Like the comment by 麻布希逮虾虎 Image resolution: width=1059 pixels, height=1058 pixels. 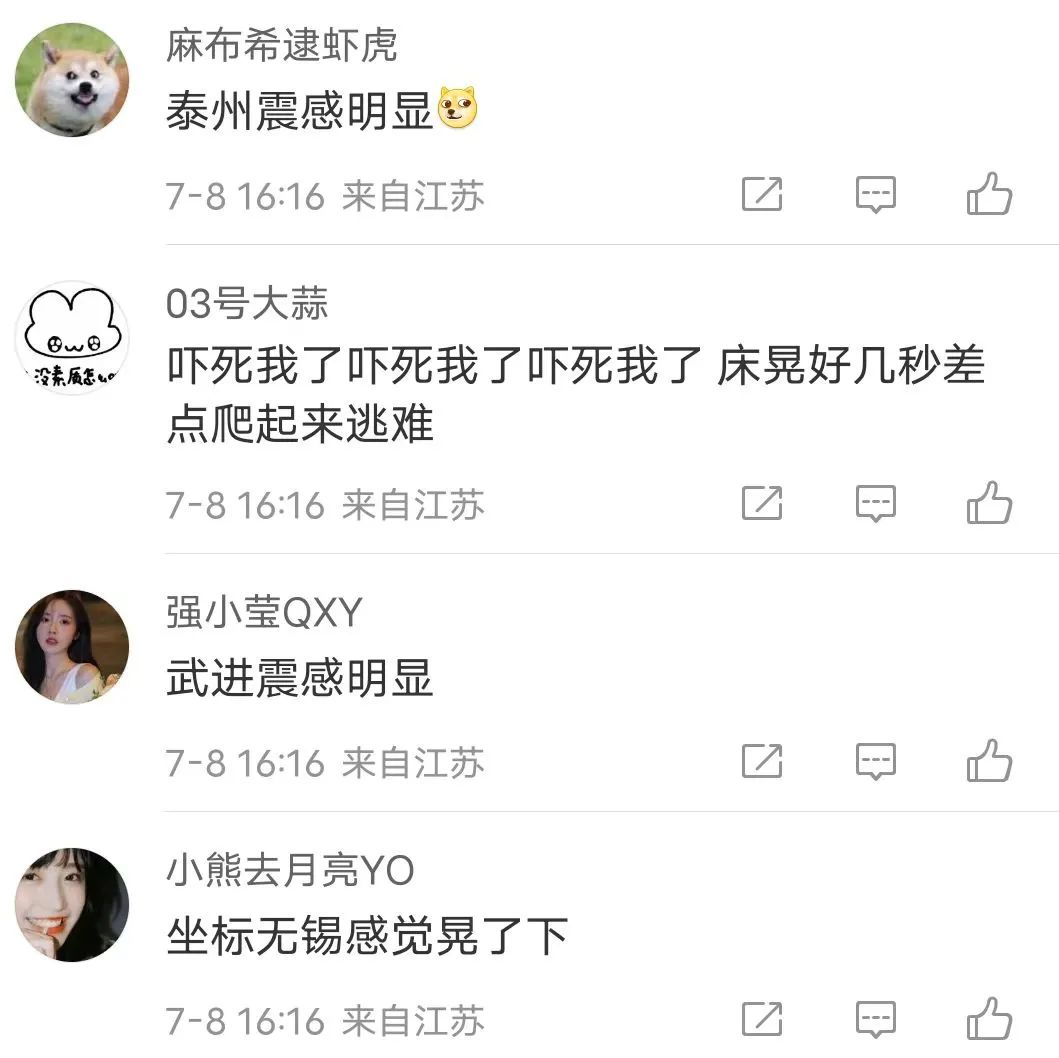click(x=989, y=194)
